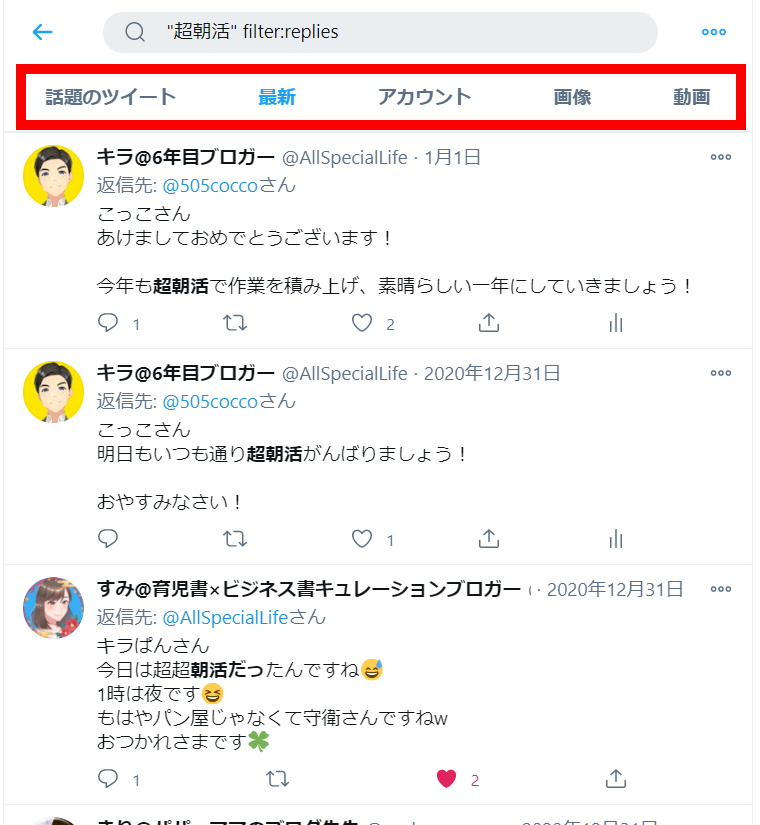Screen dimensions: 760x825
Task: Go back using the top arrow
Action: [42, 32]
